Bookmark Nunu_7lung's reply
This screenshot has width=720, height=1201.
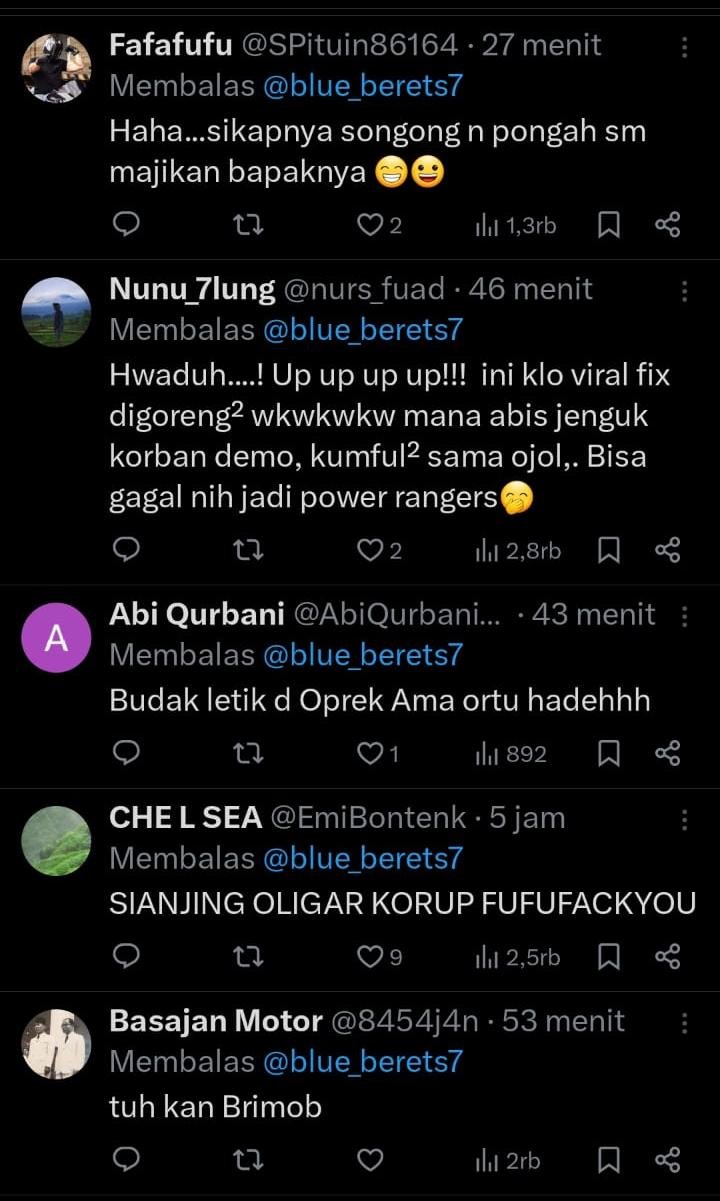tap(608, 549)
